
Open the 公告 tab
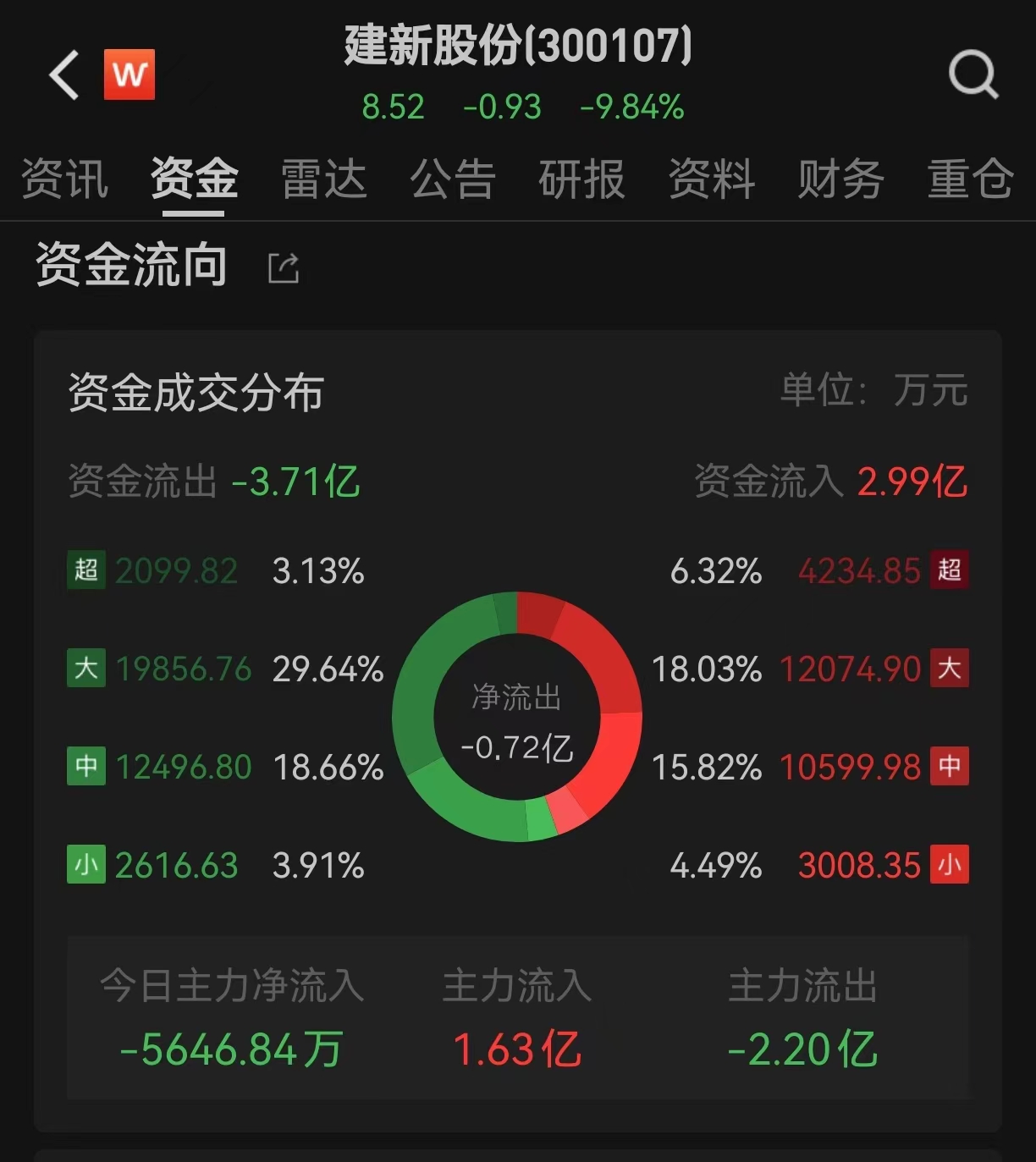click(x=453, y=179)
